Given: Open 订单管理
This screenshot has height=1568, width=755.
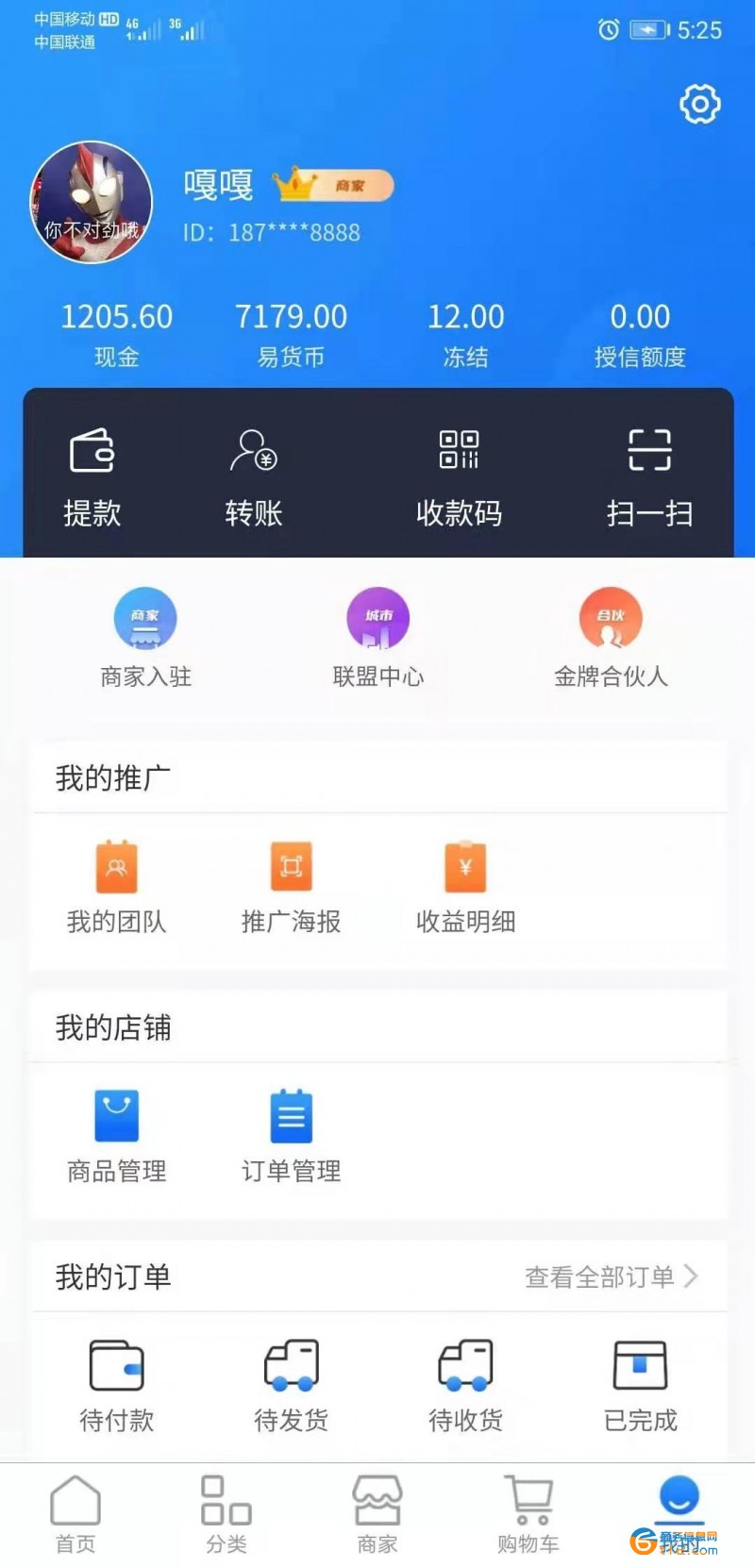Looking at the screenshot, I should (291, 1136).
